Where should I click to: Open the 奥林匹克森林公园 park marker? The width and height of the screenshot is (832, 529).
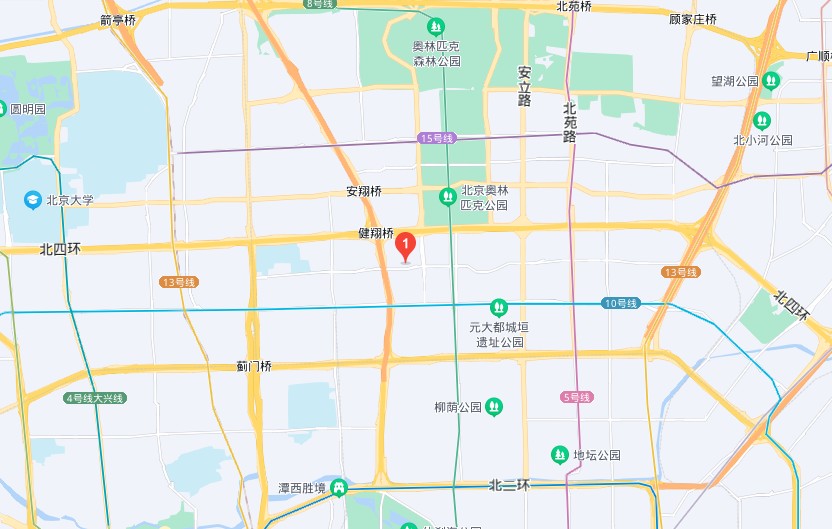pos(435,27)
